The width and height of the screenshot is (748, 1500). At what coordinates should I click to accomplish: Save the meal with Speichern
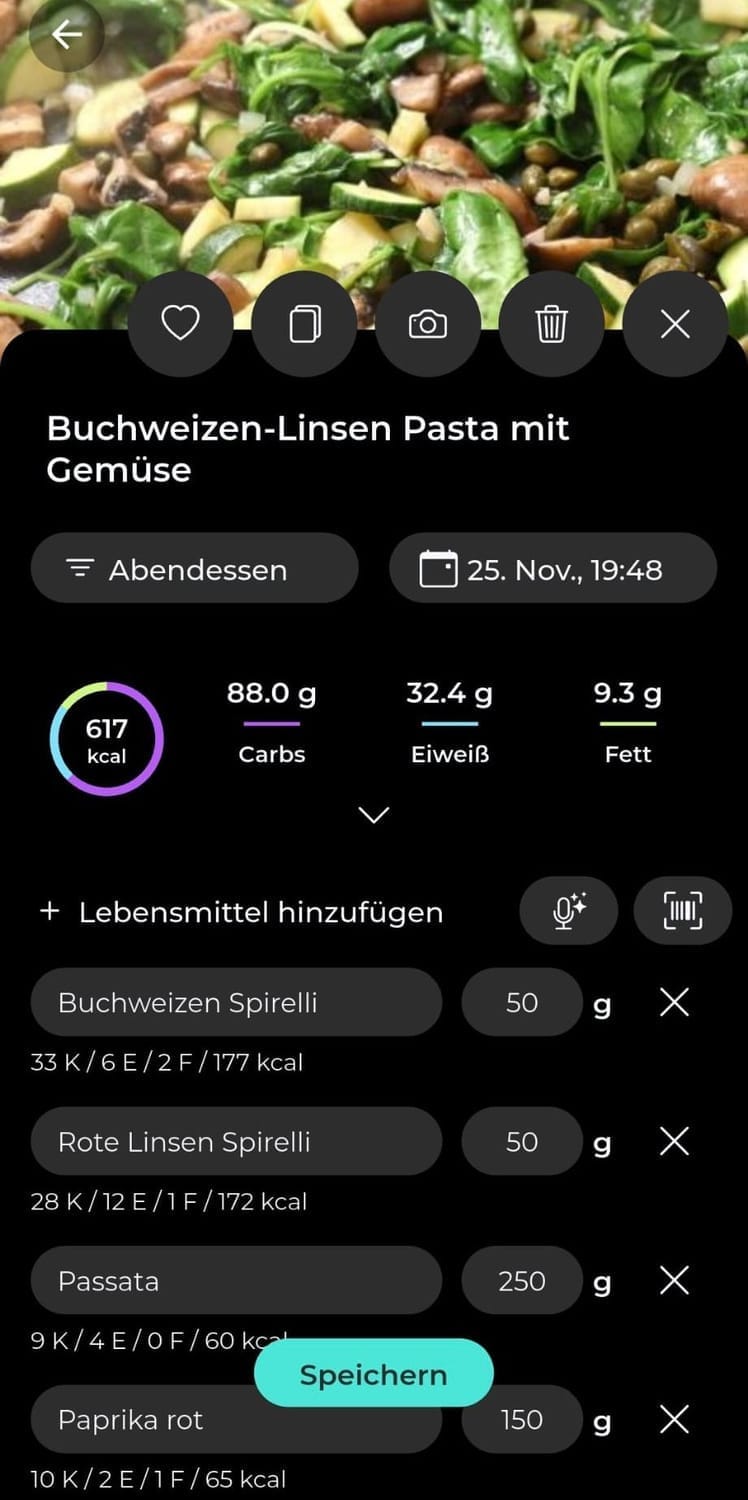(x=374, y=1374)
